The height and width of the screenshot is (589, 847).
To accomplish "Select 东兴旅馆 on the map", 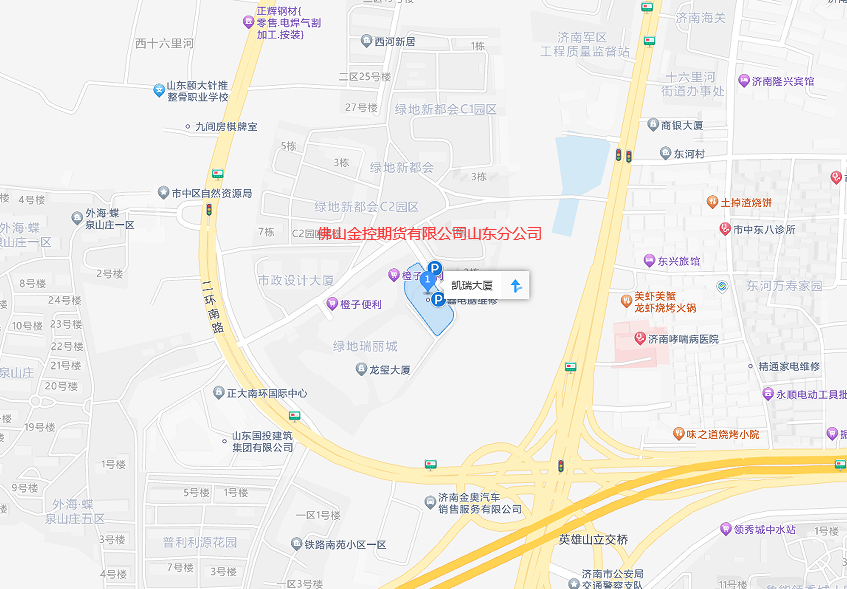I will [648, 261].
